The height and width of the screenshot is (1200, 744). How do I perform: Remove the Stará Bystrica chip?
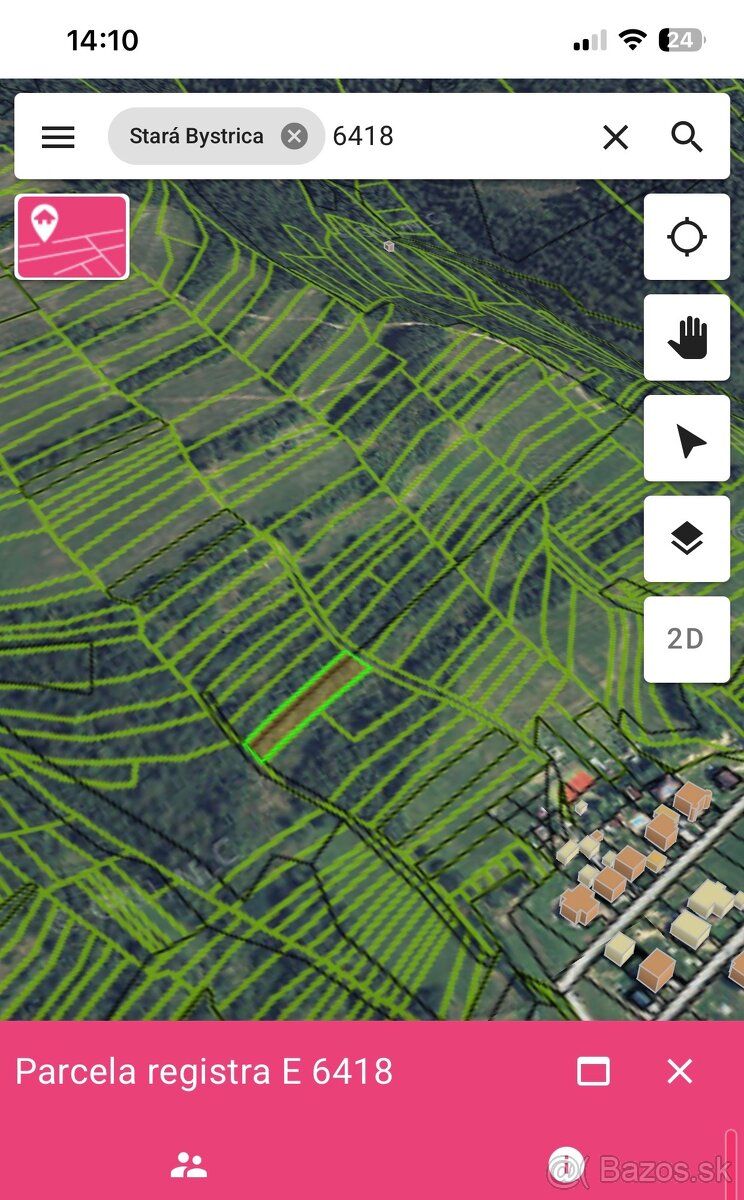point(294,136)
